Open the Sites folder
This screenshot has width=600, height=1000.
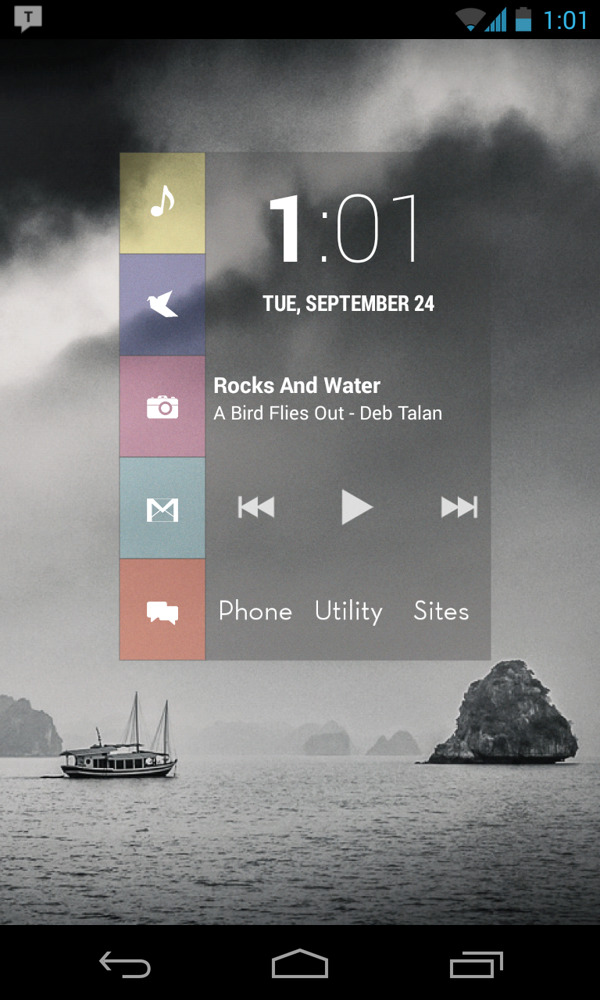tap(441, 611)
